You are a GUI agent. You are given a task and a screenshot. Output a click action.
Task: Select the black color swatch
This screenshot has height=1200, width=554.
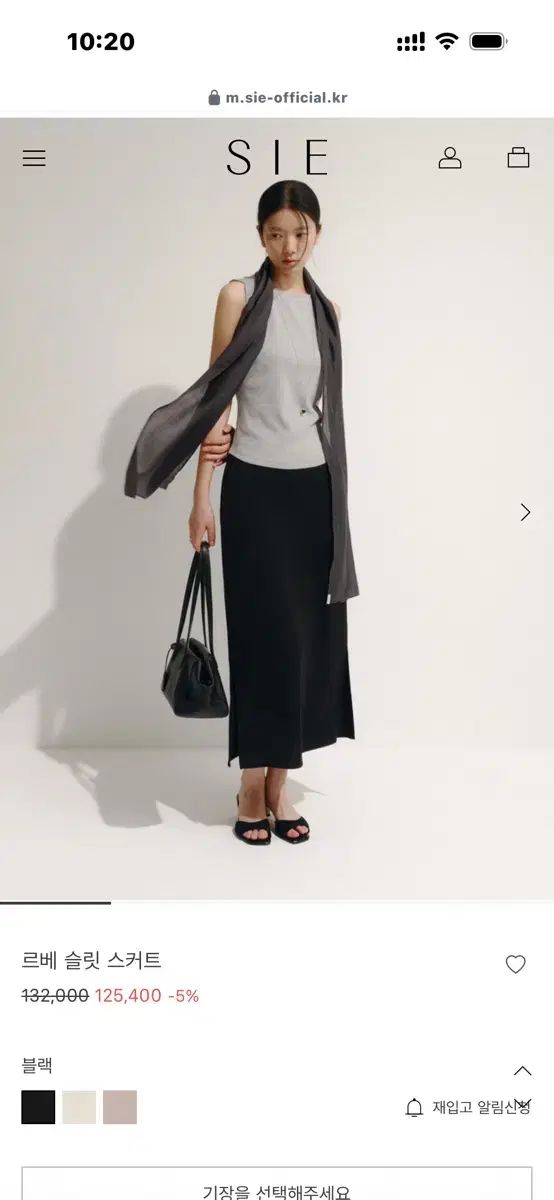coord(38,1107)
